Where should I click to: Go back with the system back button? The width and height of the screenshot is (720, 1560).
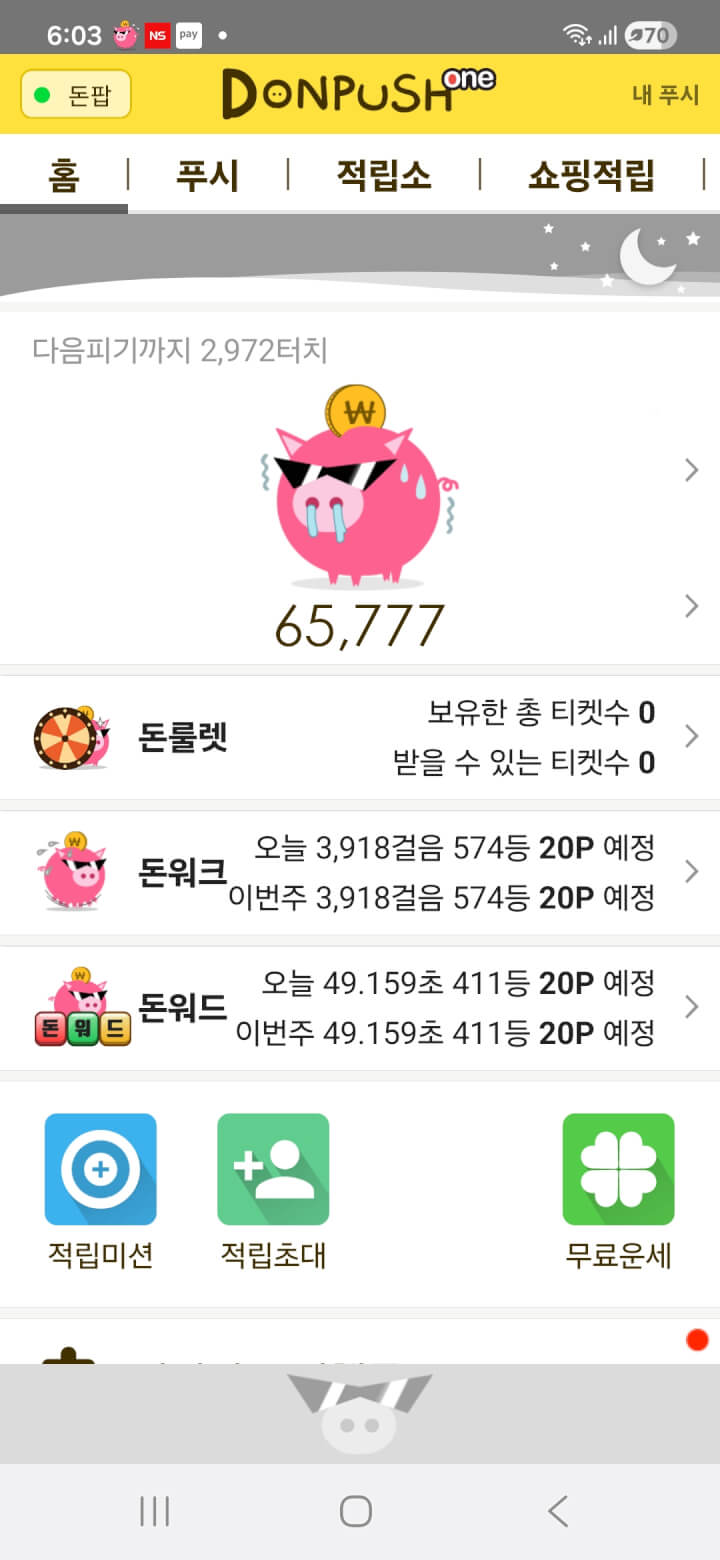point(558,1511)
